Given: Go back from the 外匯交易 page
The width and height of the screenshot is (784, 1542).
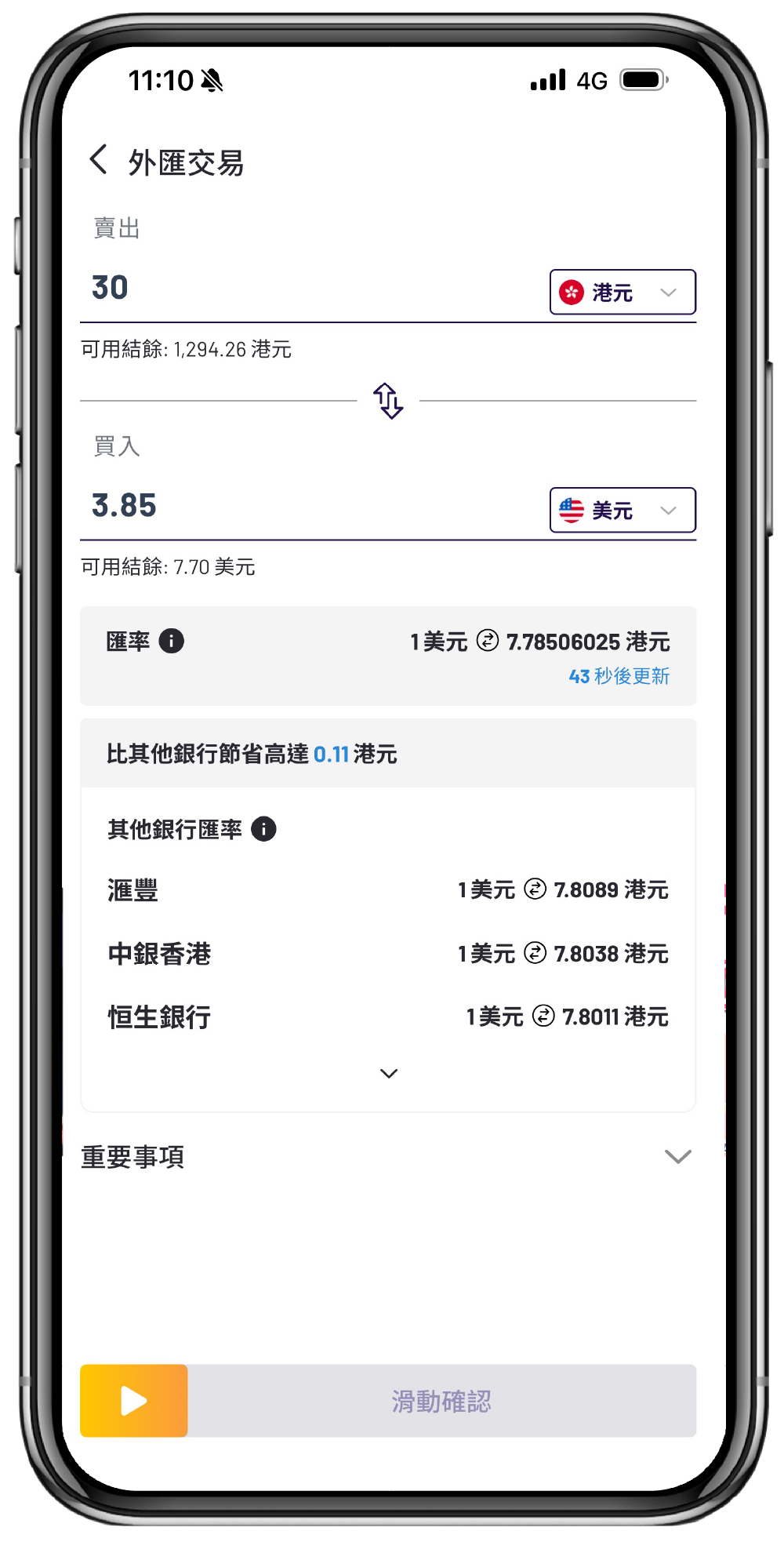Looking at the screenshot, I should (99, 160).
